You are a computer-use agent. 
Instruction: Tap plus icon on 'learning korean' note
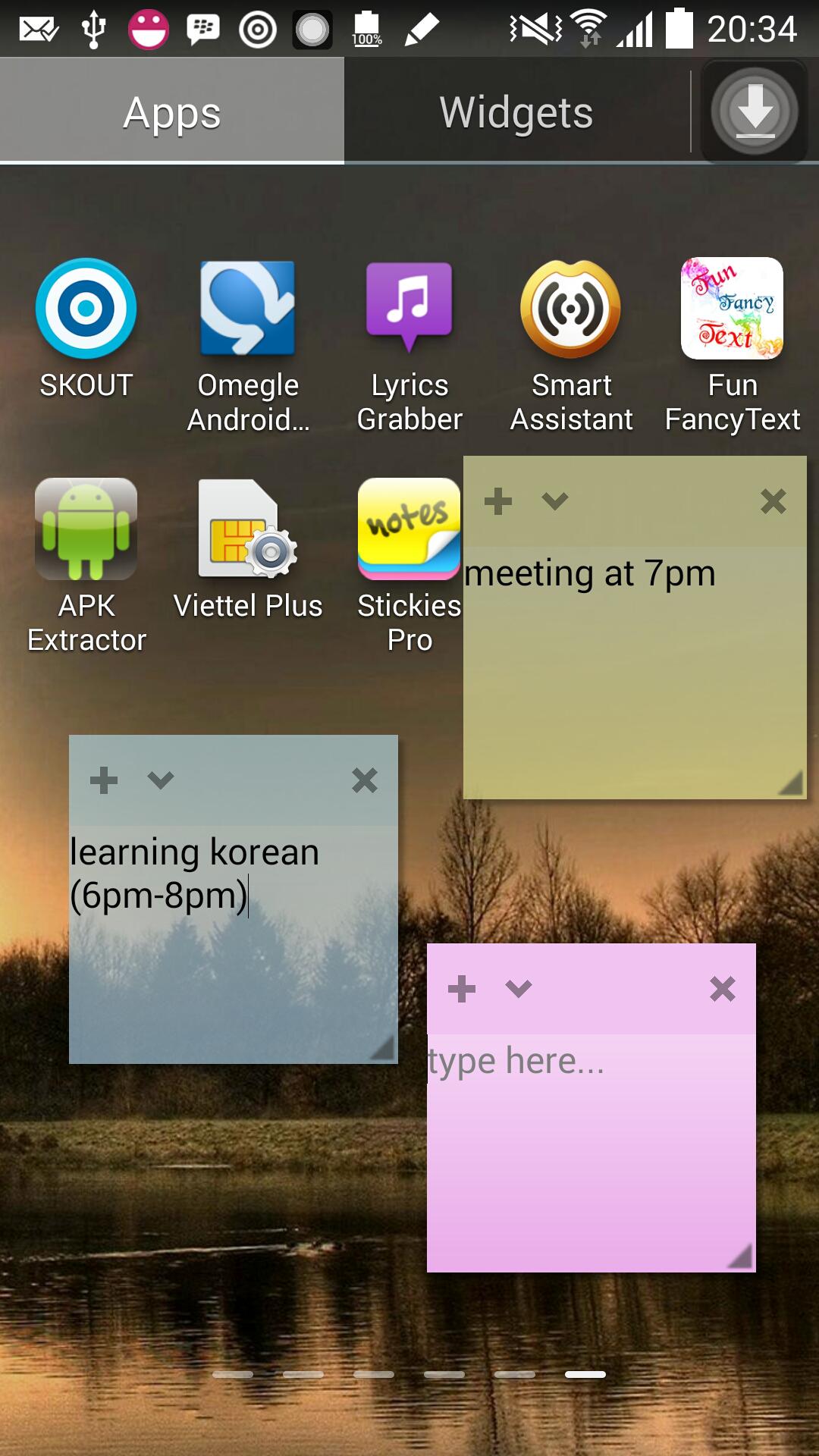coord(104,780)
